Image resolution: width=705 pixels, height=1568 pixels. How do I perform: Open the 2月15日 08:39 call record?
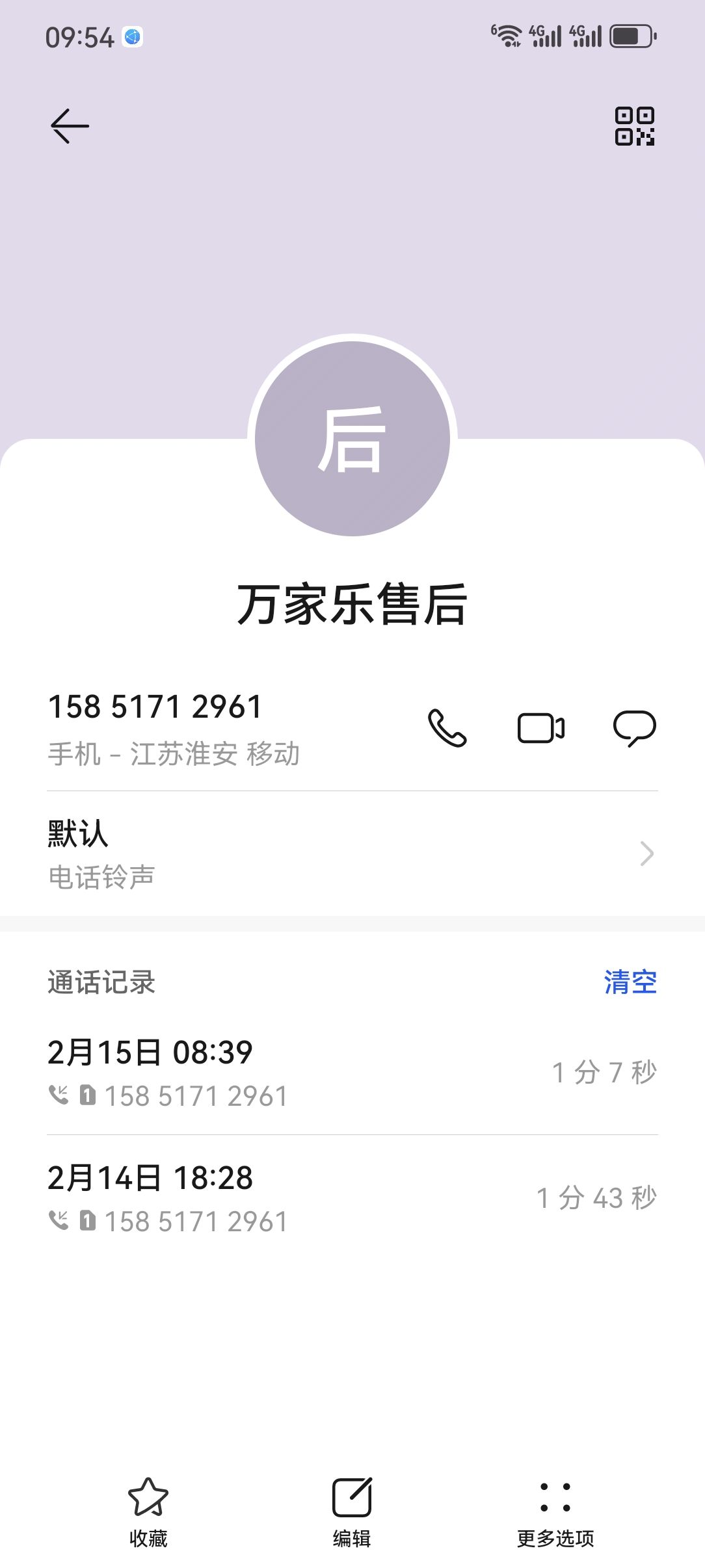click(352, 1073)
